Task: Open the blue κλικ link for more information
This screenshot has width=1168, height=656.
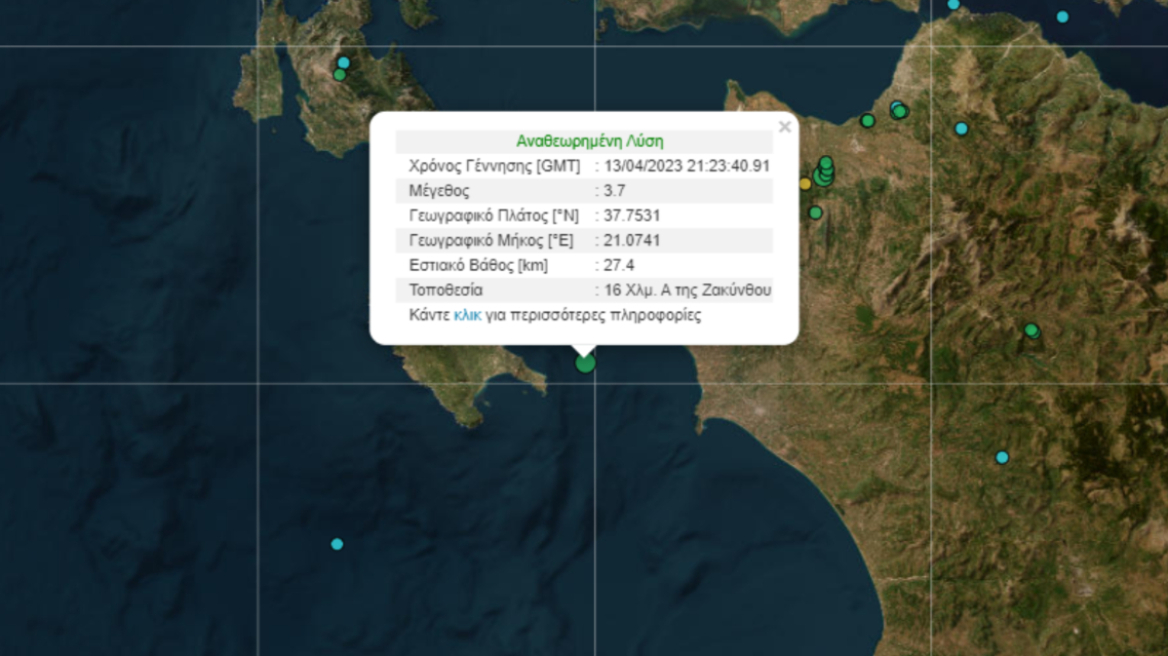Action: click(x=467, y=315)
